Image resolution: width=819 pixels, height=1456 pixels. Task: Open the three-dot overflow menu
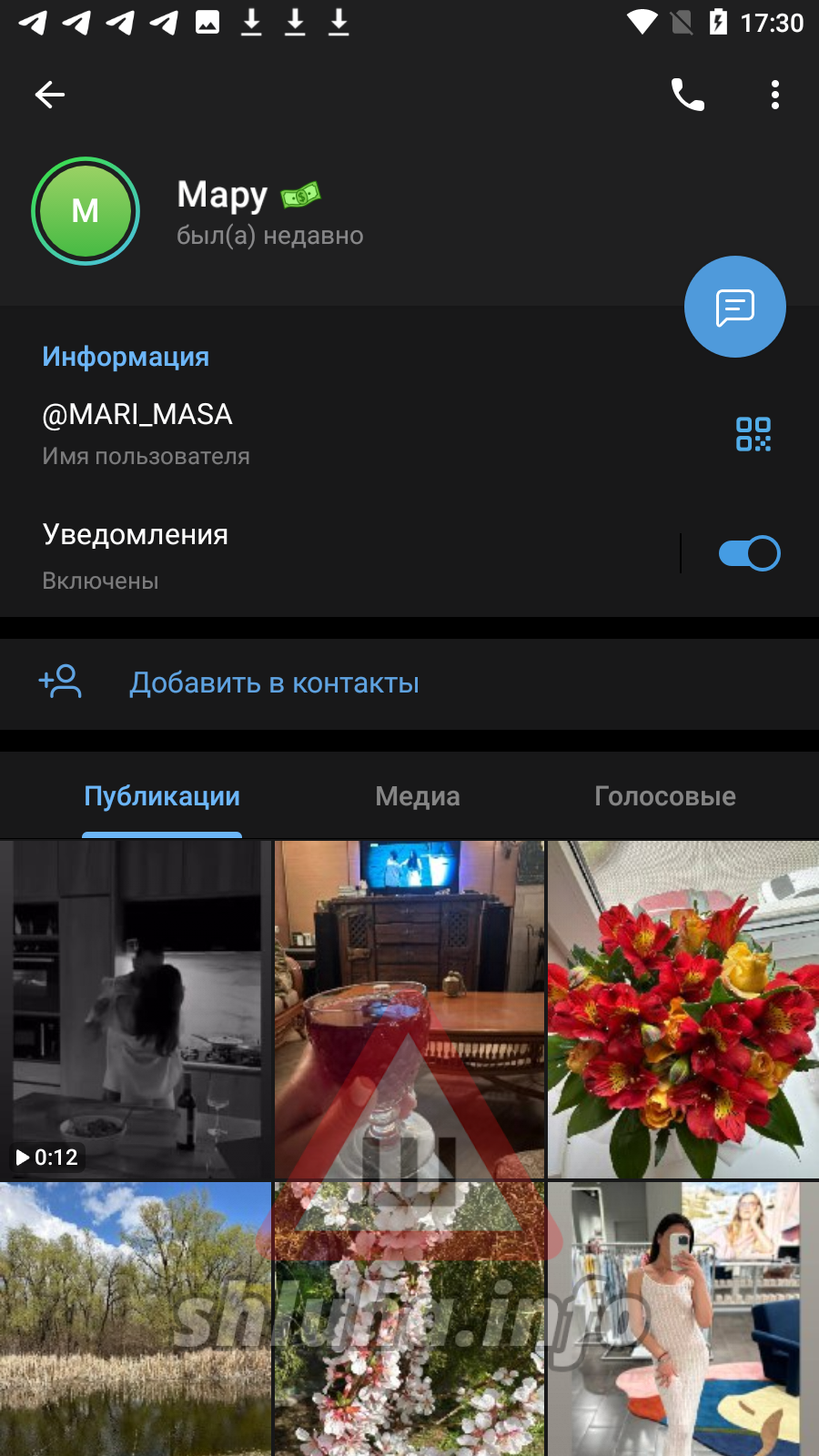pyautogui.click(x=774, y=95)
